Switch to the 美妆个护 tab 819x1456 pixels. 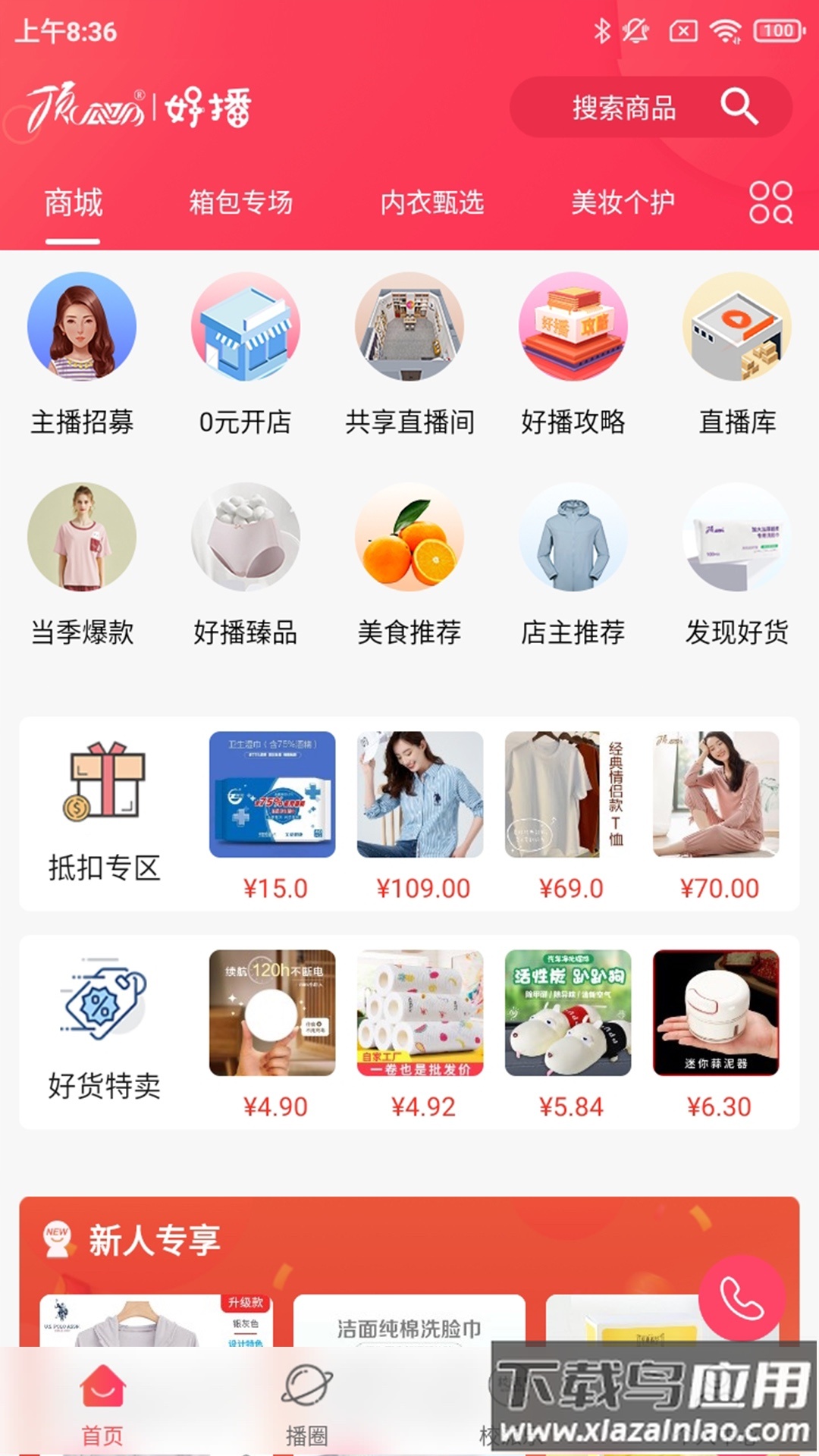point(623,202)
